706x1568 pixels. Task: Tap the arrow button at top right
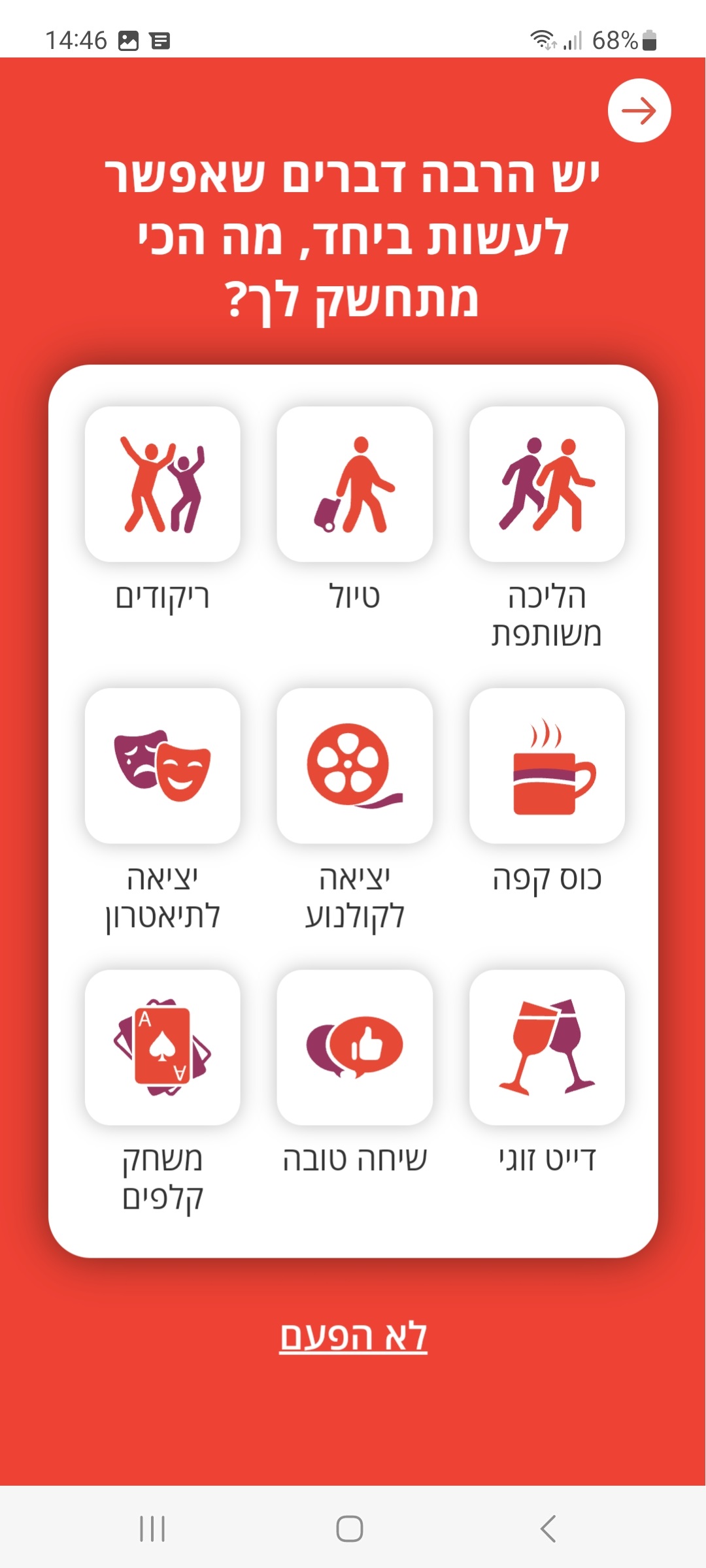point(639,110)
